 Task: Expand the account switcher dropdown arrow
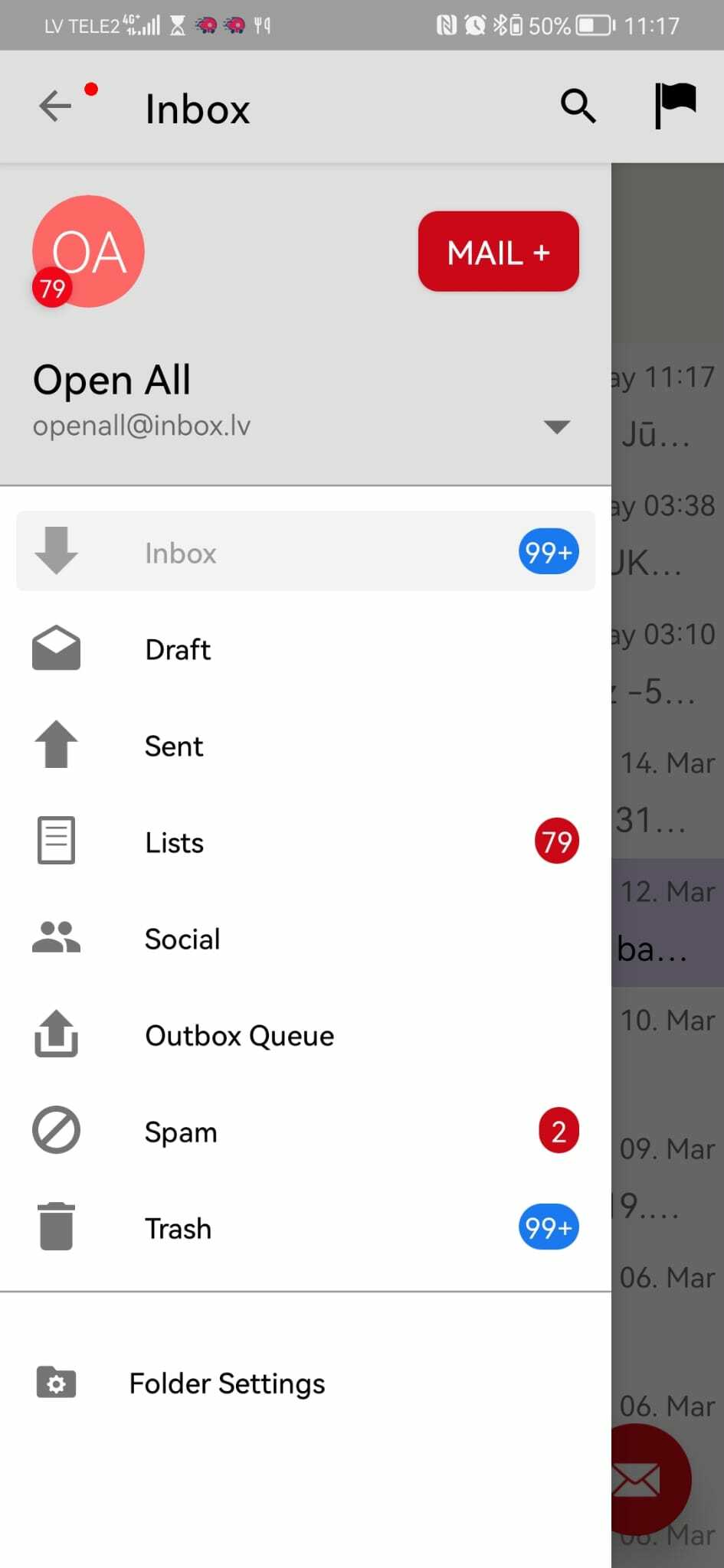click(556, 426)
